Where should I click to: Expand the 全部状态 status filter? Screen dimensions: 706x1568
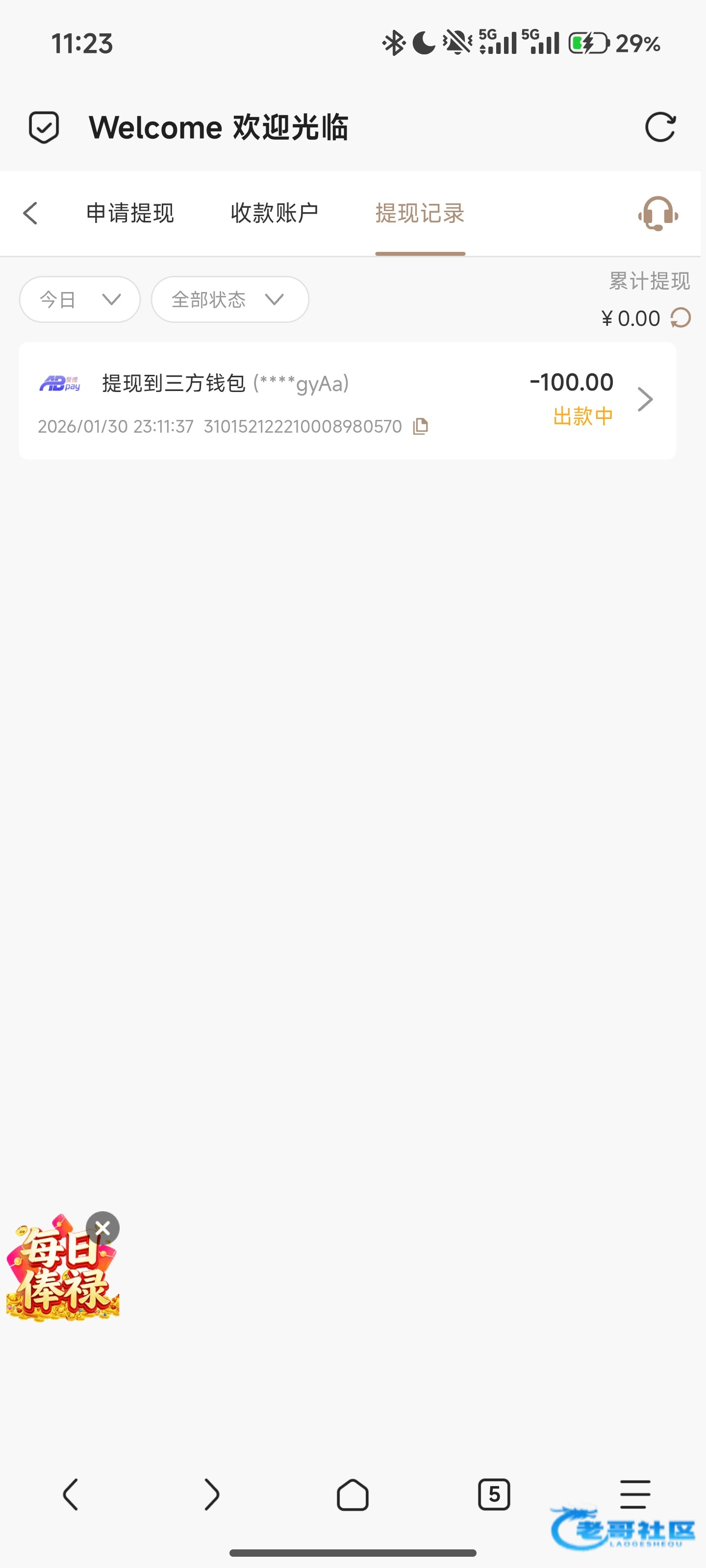click(229, 299)
